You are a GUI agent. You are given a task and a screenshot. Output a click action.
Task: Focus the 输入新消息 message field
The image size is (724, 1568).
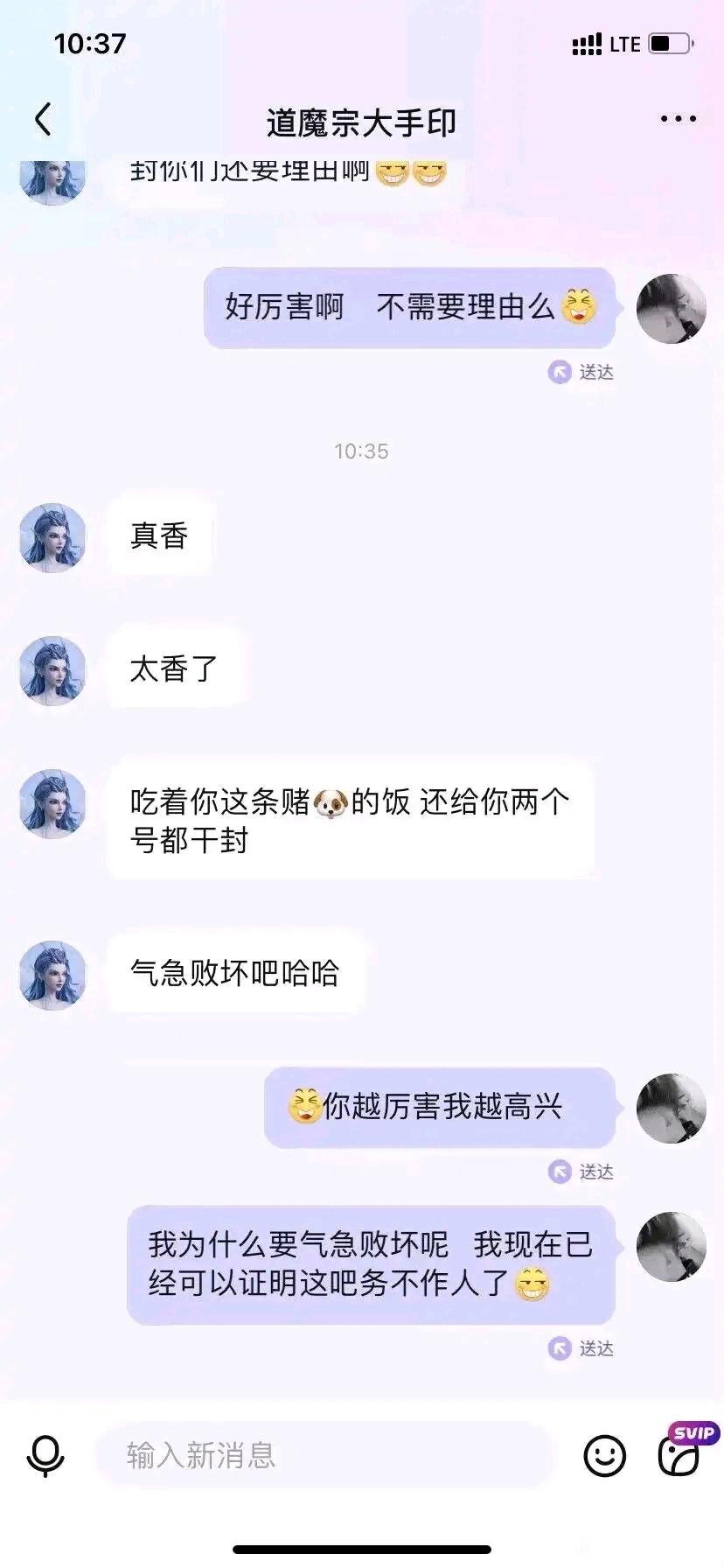pyautogui.click(x=324, y=1456)
